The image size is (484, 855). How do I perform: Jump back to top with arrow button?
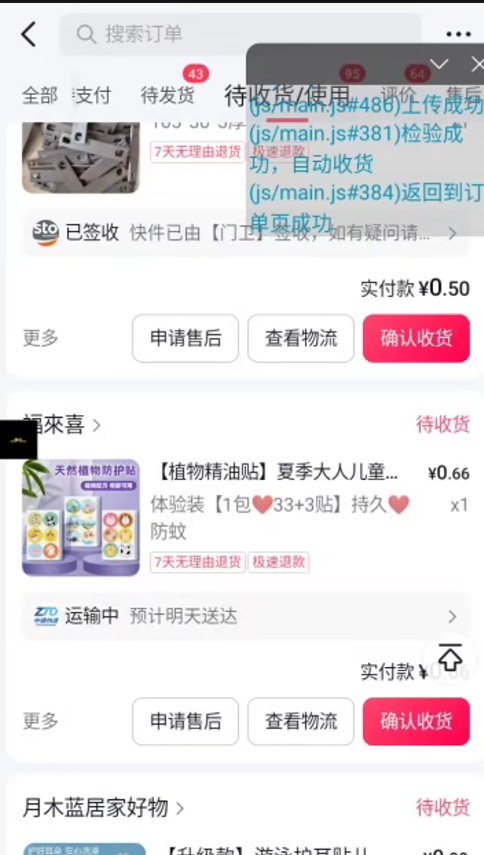[450, 658]
